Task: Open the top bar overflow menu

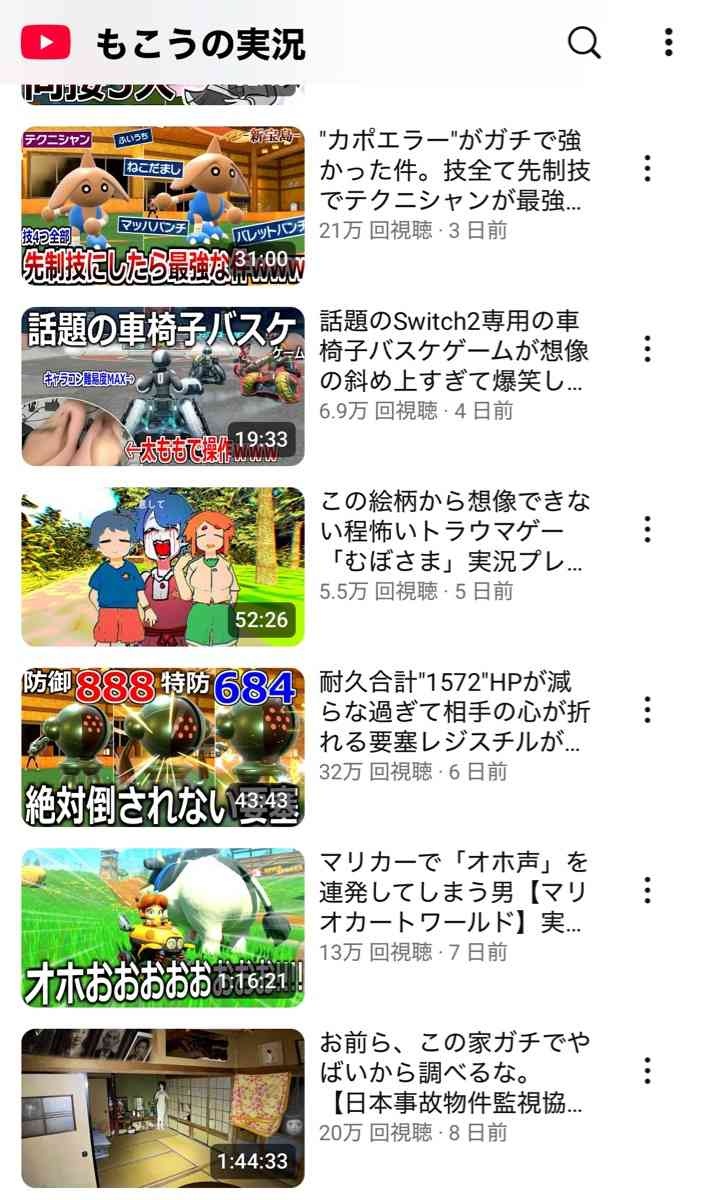Action: point(668,42)
